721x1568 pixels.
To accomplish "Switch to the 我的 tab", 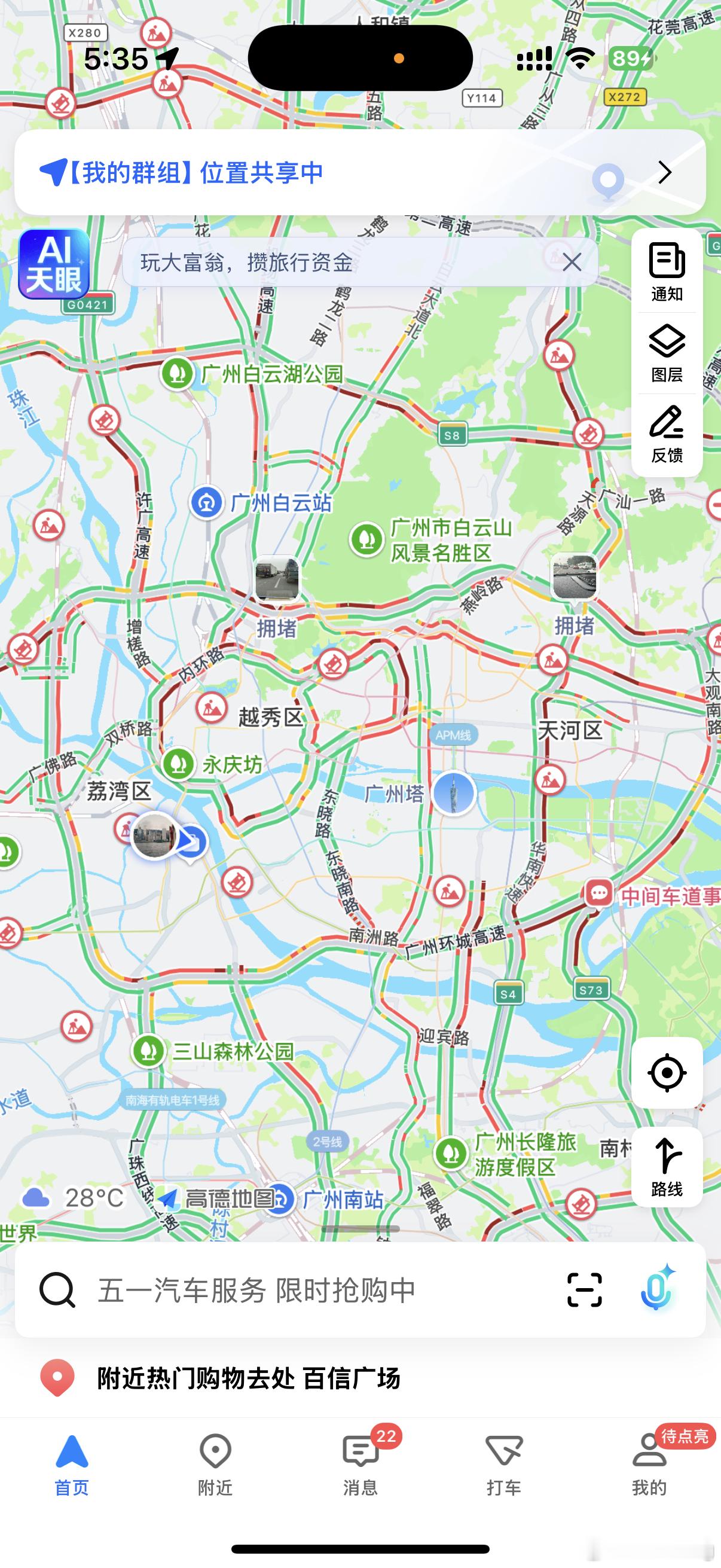I will coord(649,1465).
